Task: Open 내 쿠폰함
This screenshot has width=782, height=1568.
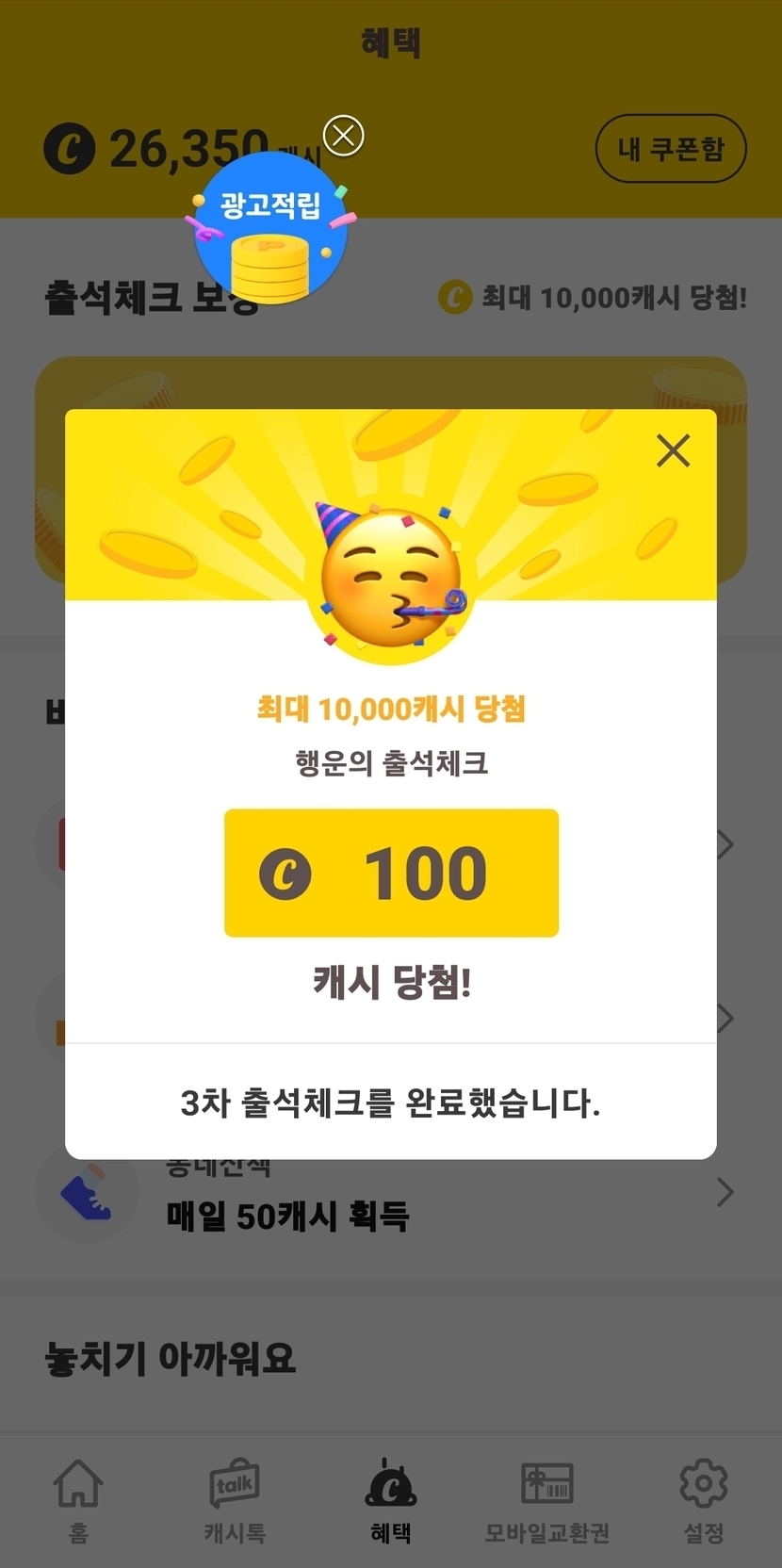Action: click(x=671, y=149)
